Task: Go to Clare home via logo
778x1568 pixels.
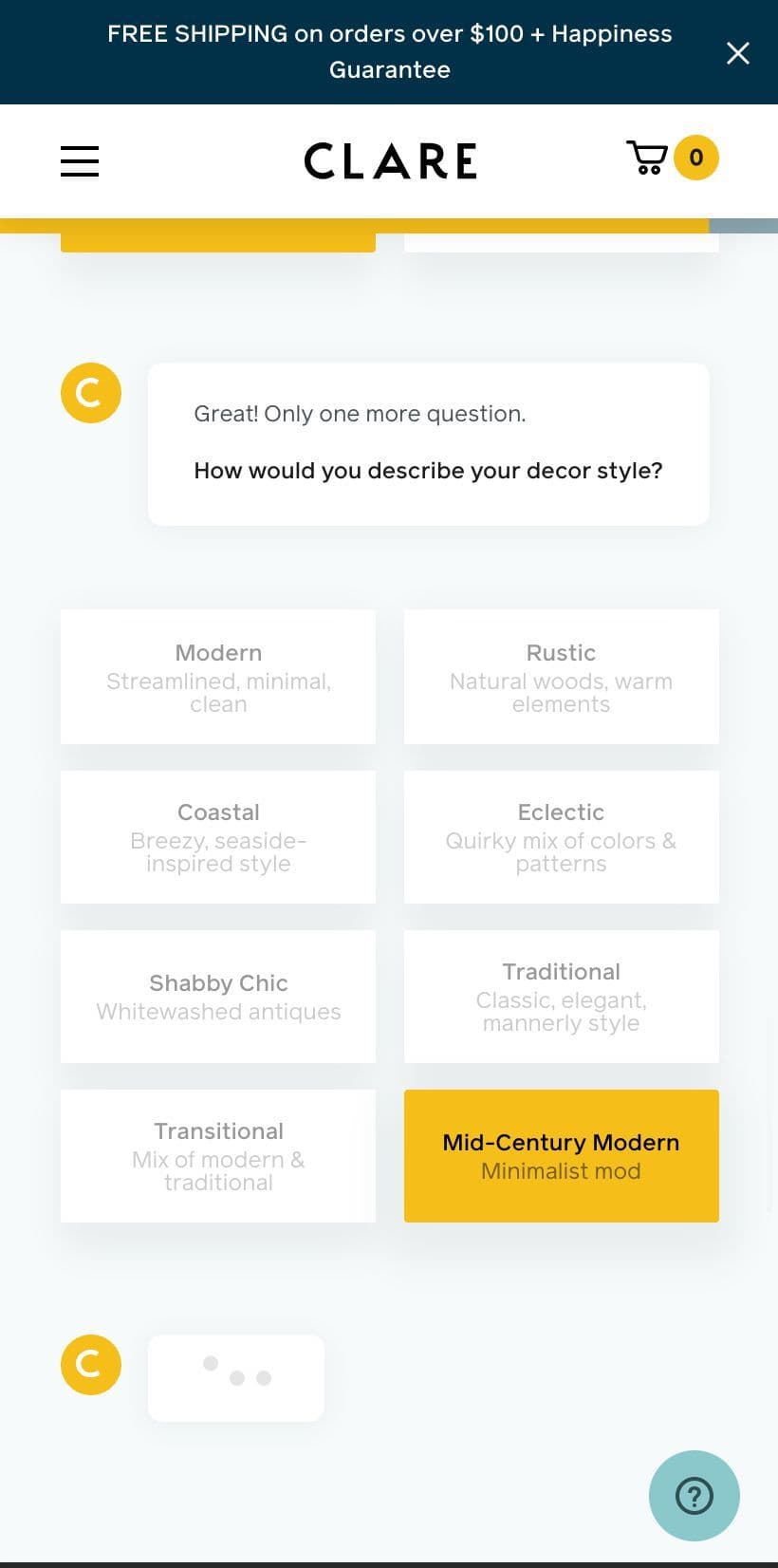Action: pyautogui.click(x=390, y=160)
